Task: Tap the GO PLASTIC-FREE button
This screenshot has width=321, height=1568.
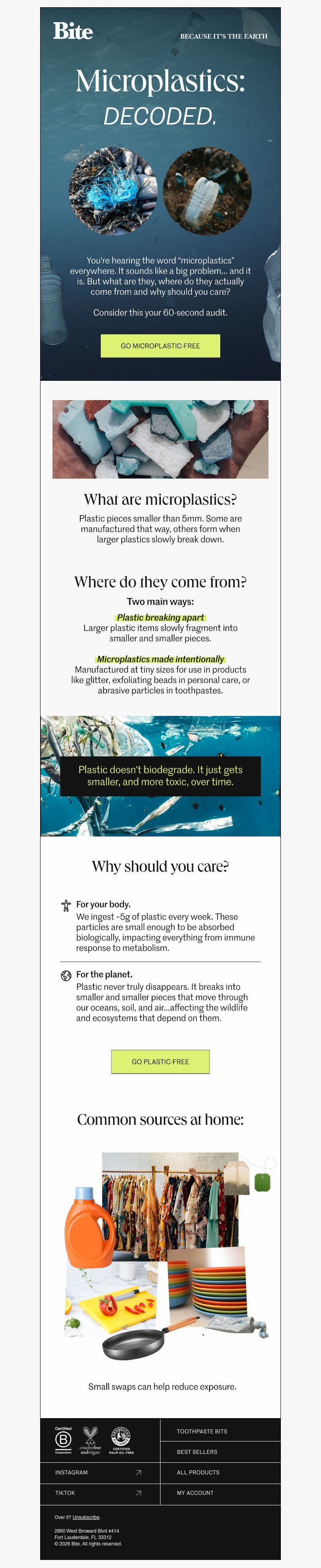Action: (160, 1061)
